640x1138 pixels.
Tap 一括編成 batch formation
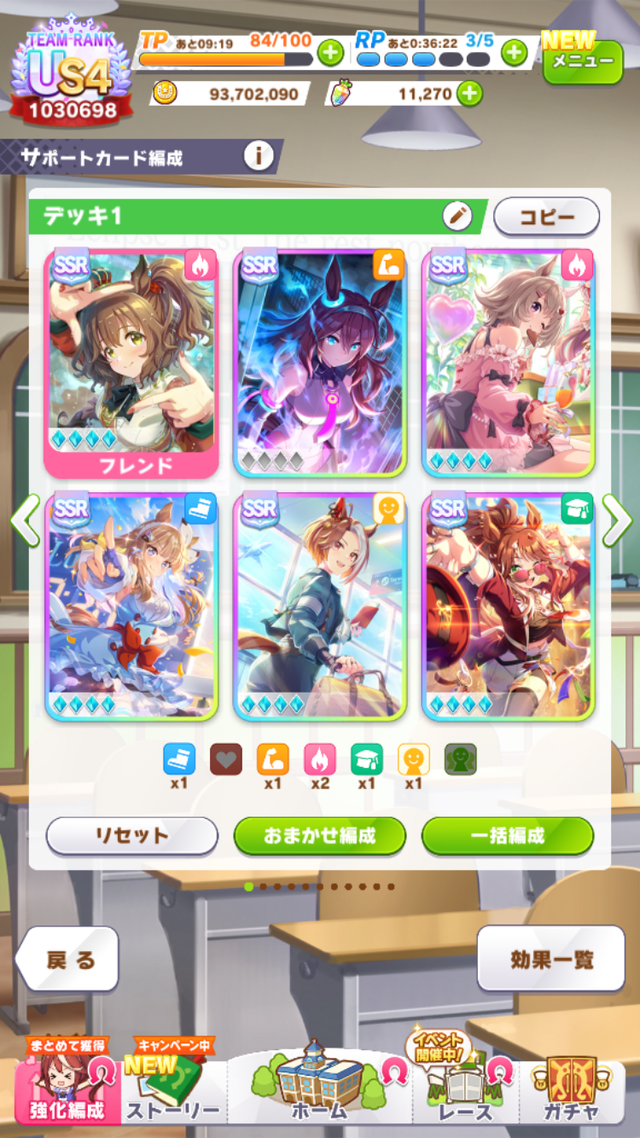point(508,835)
